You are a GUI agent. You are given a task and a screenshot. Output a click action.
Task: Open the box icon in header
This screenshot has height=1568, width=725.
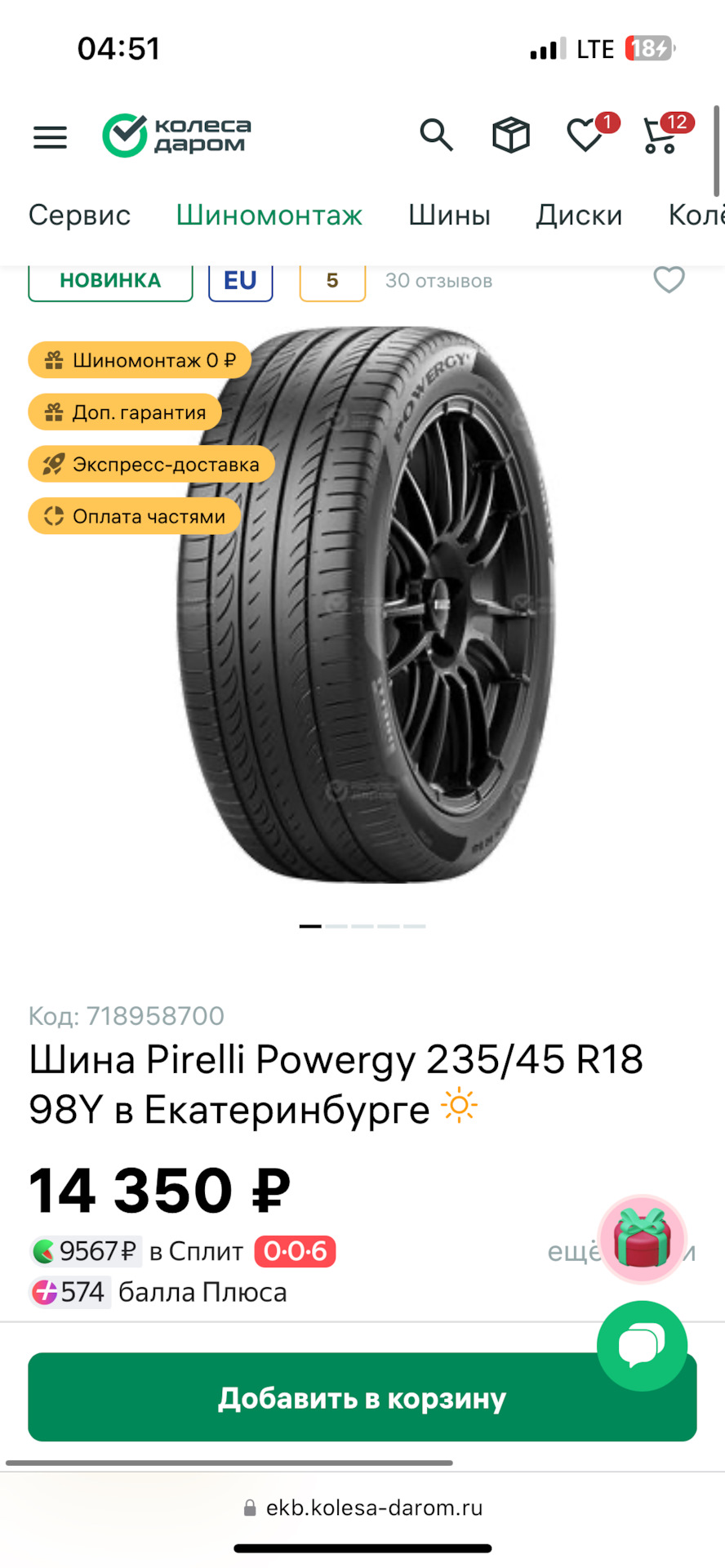click(511, 135)
